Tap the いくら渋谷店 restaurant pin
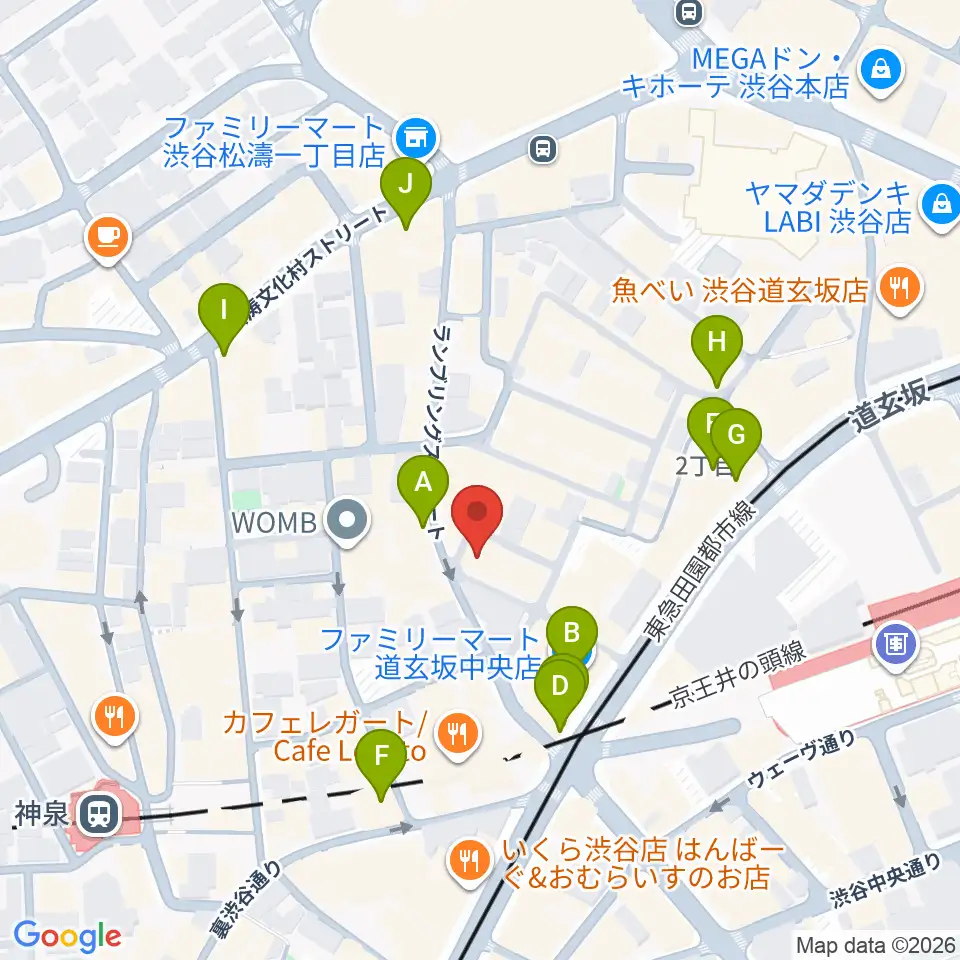This screenshot has width=960, height=960. [x=470, y=863]
